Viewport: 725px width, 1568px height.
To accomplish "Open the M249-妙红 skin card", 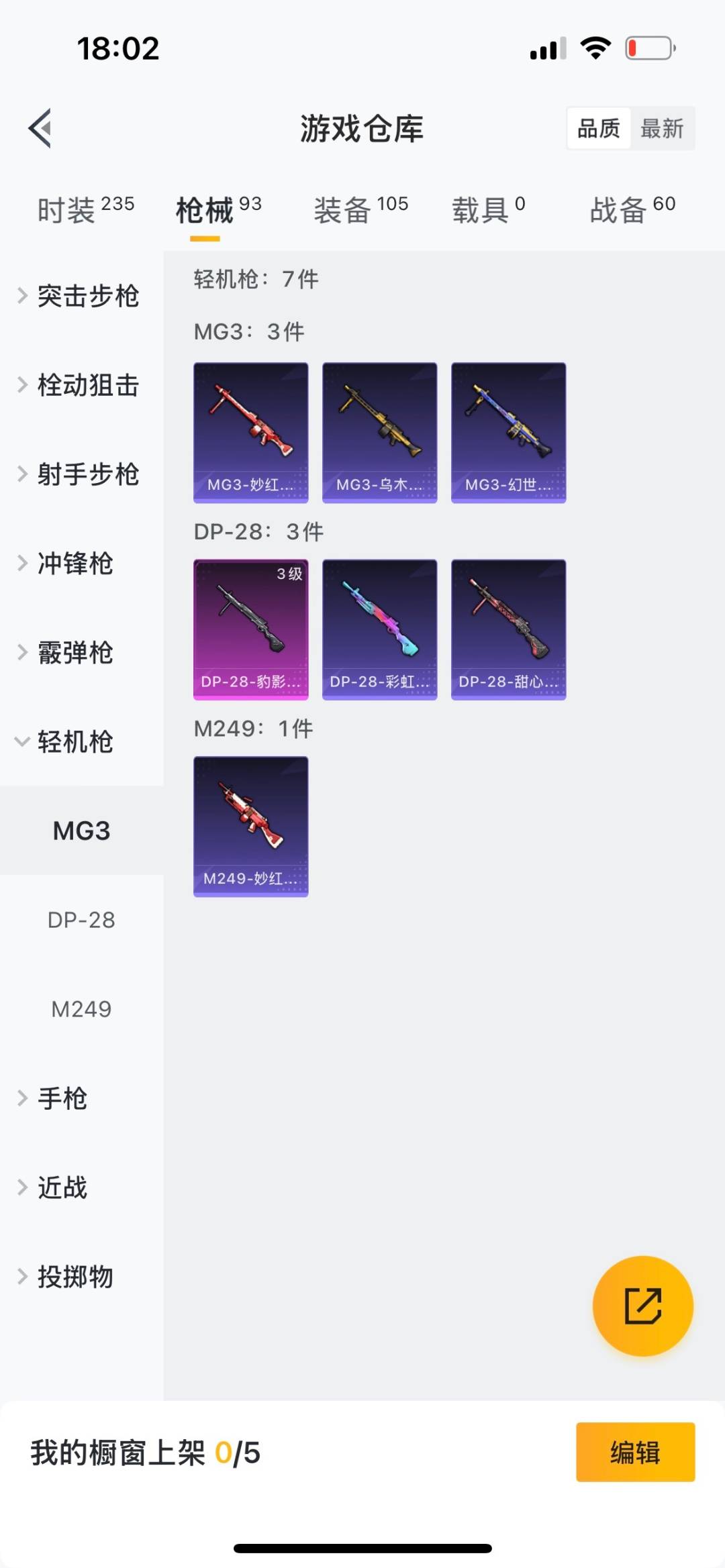I will point(251,826).
